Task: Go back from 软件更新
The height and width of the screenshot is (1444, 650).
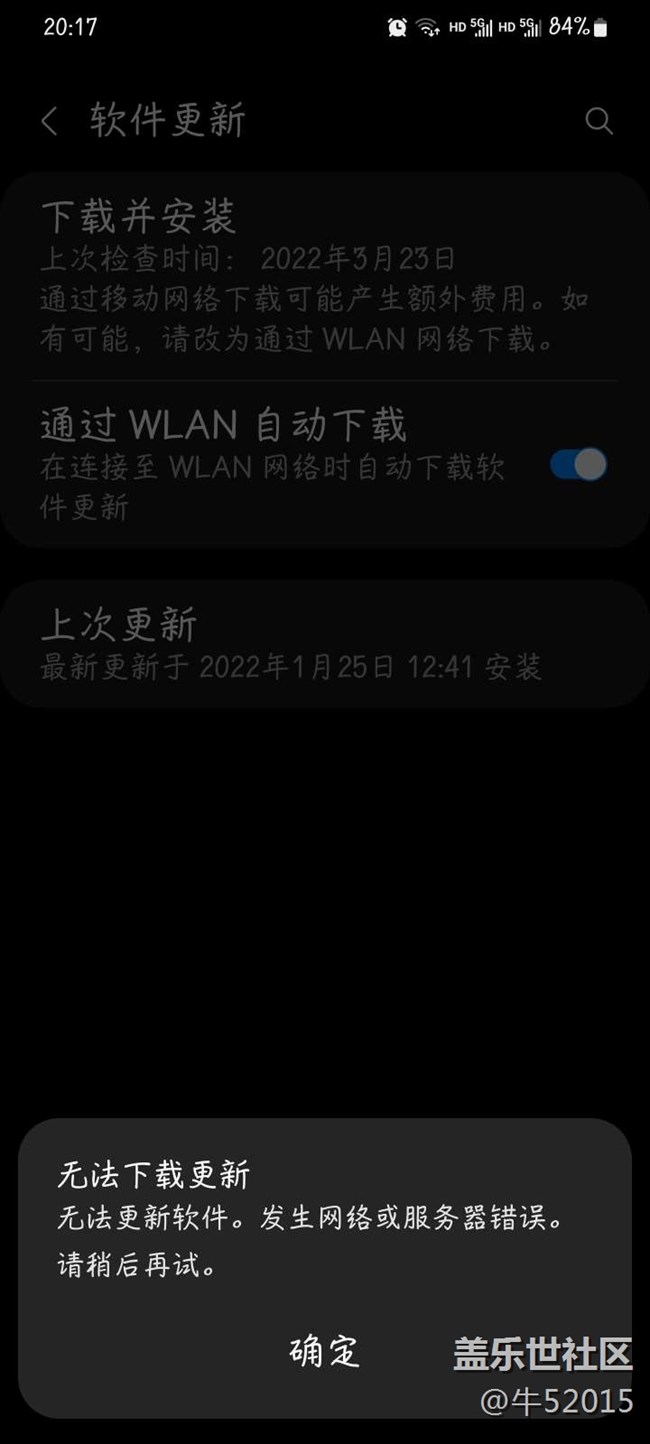Action: [x=50, y=122]
